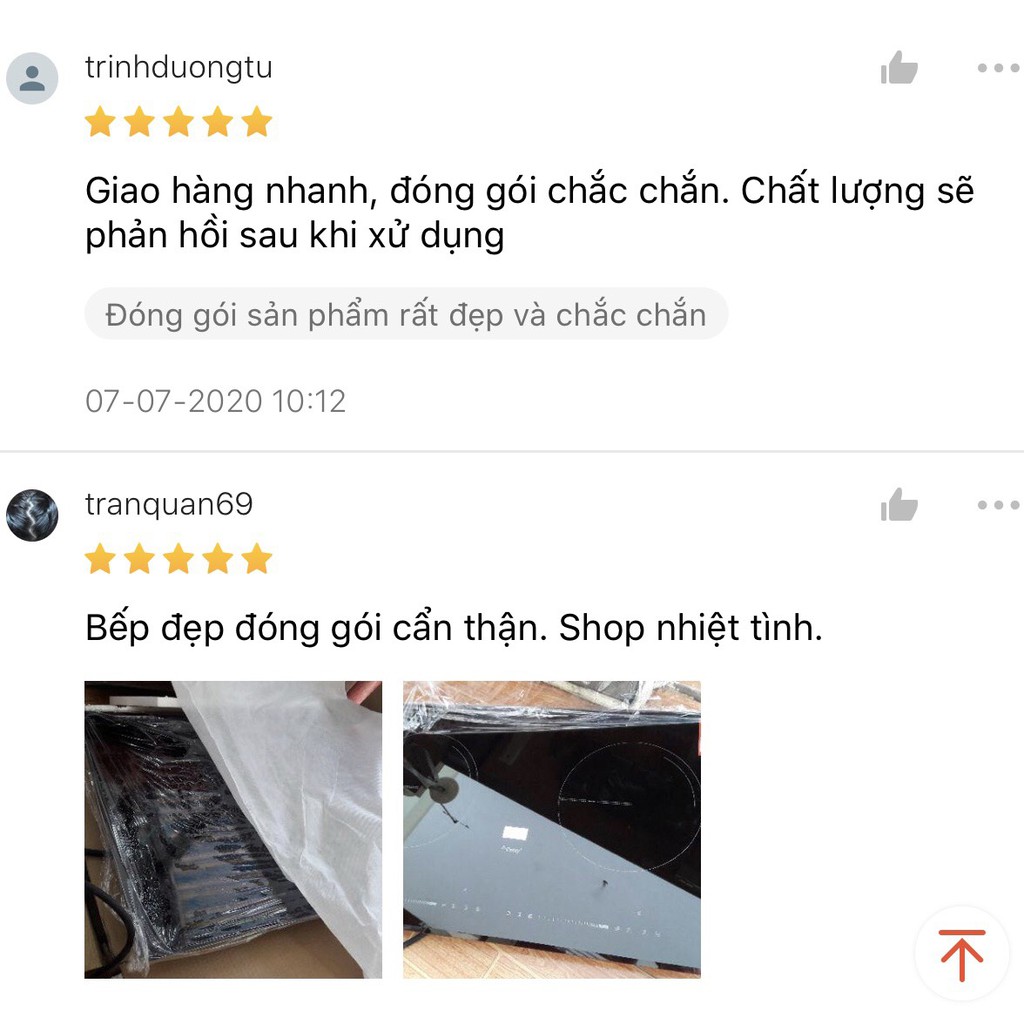Open tranquan69's second review photo of stove

pos(551,829)
